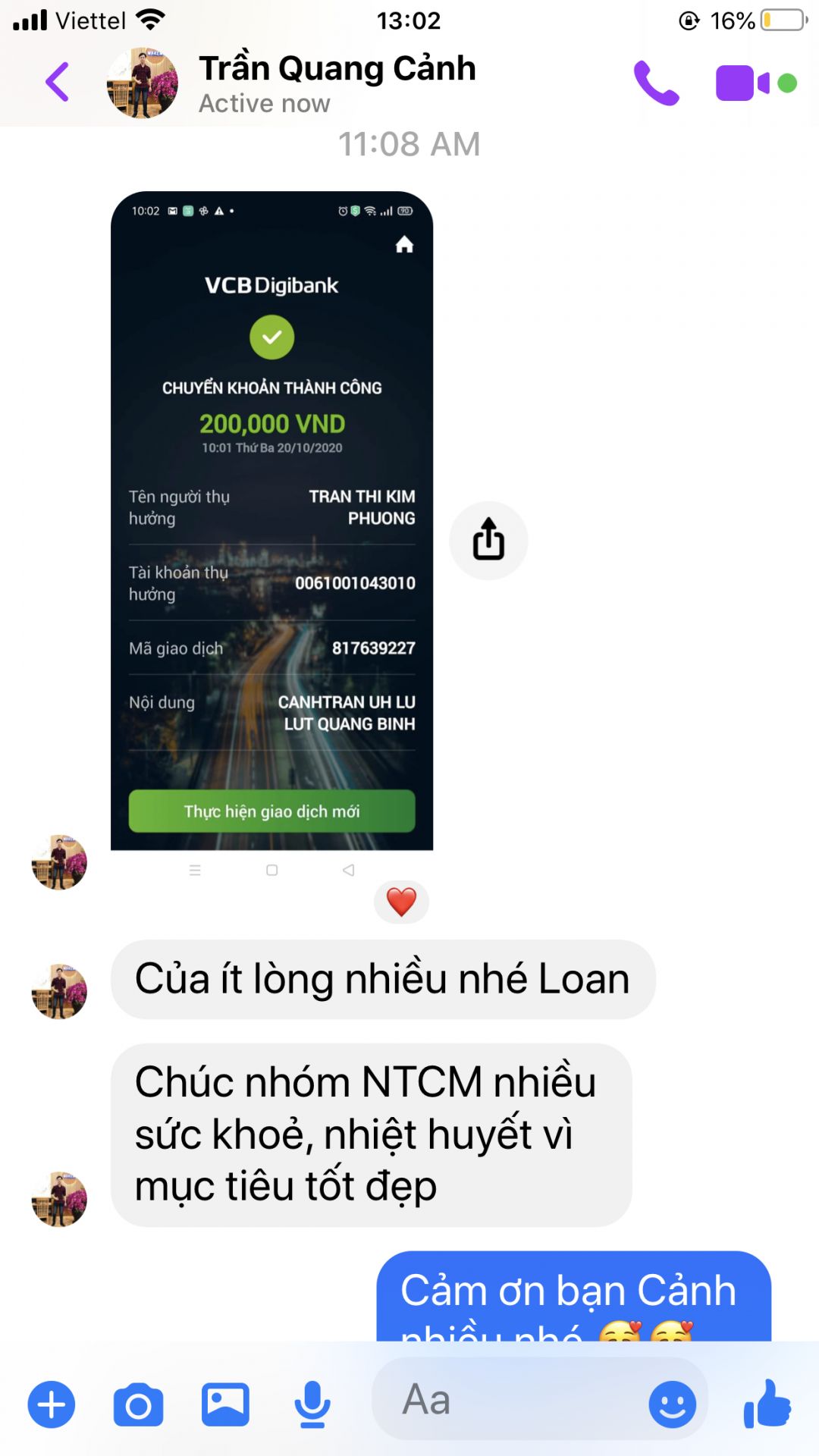Start a video call with Trần Quang Cảnh
The image size is (819, 1456).
(x=742, y=83)
